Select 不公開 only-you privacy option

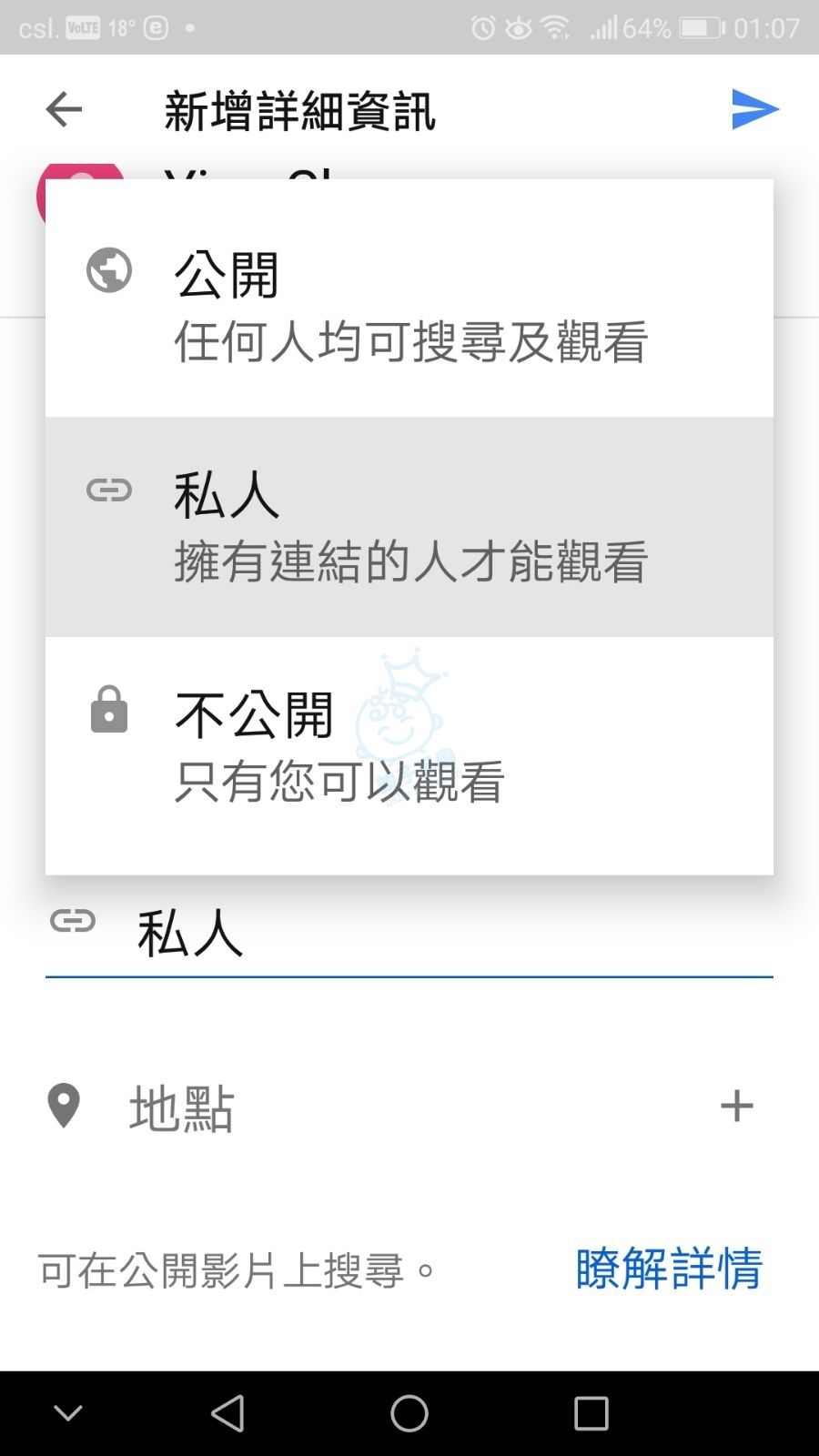coord(409,746)
